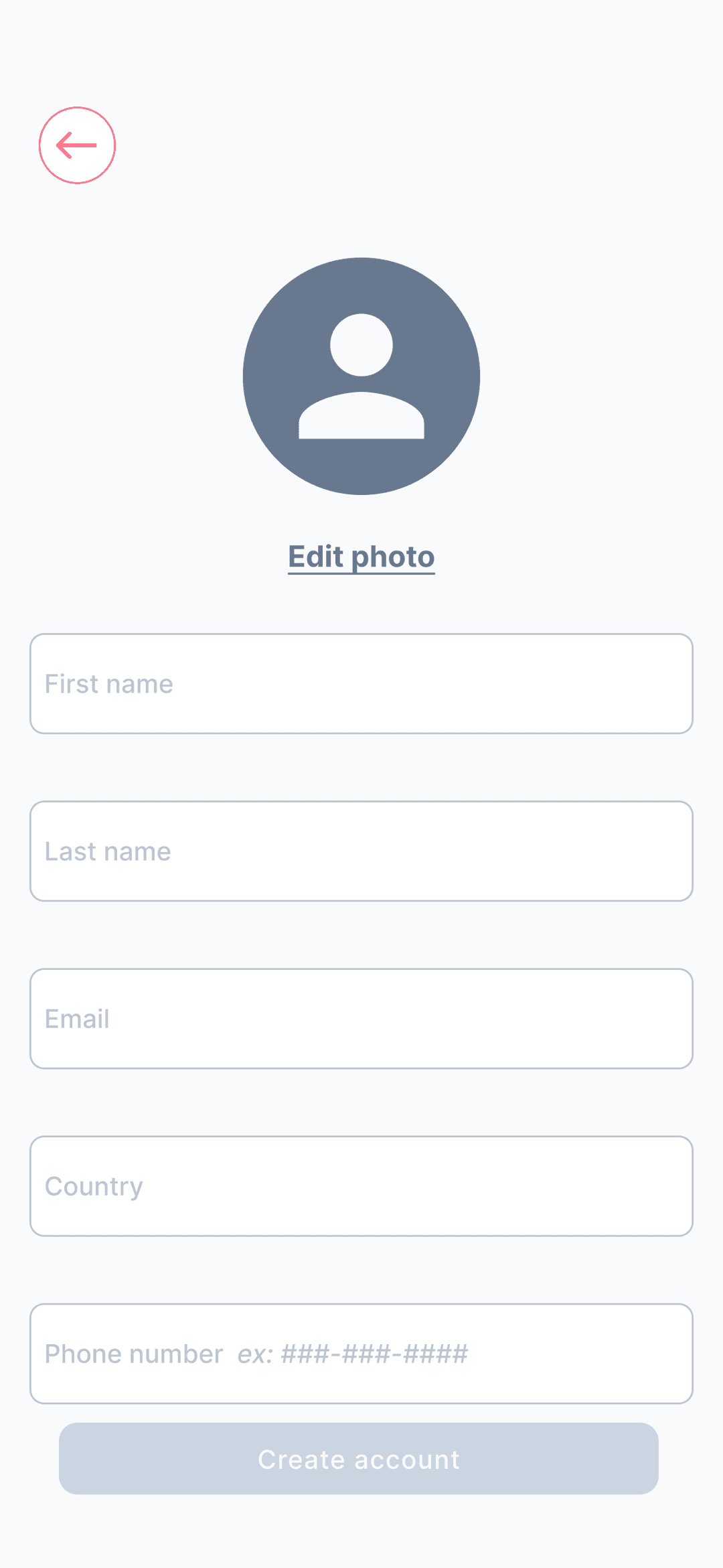Focus the First name field
The height and width of the screenshot is (1568, 723).
(x=361, y=684)
